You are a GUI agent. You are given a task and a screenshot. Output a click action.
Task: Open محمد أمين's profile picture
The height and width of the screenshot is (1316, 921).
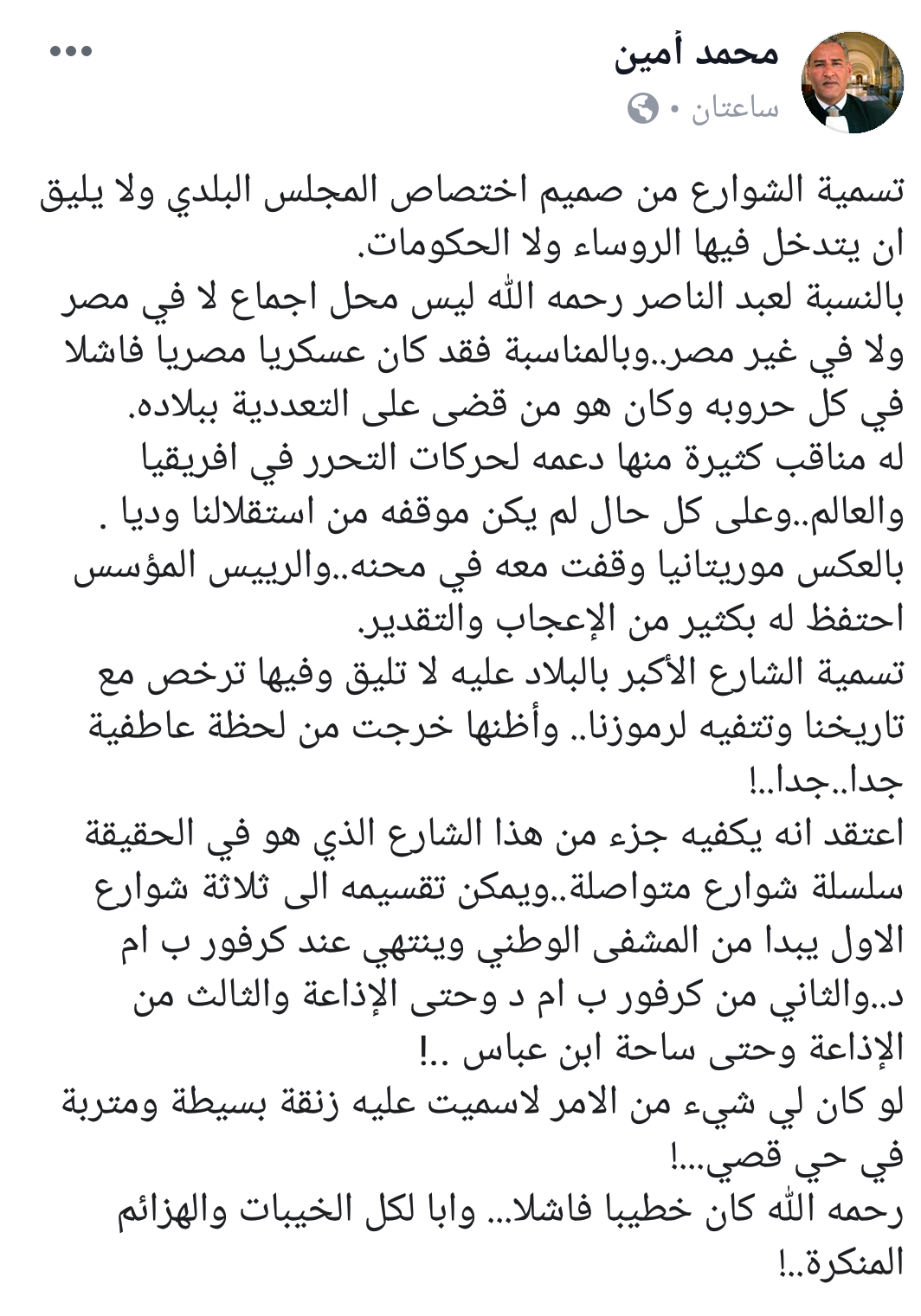(842, 83)
